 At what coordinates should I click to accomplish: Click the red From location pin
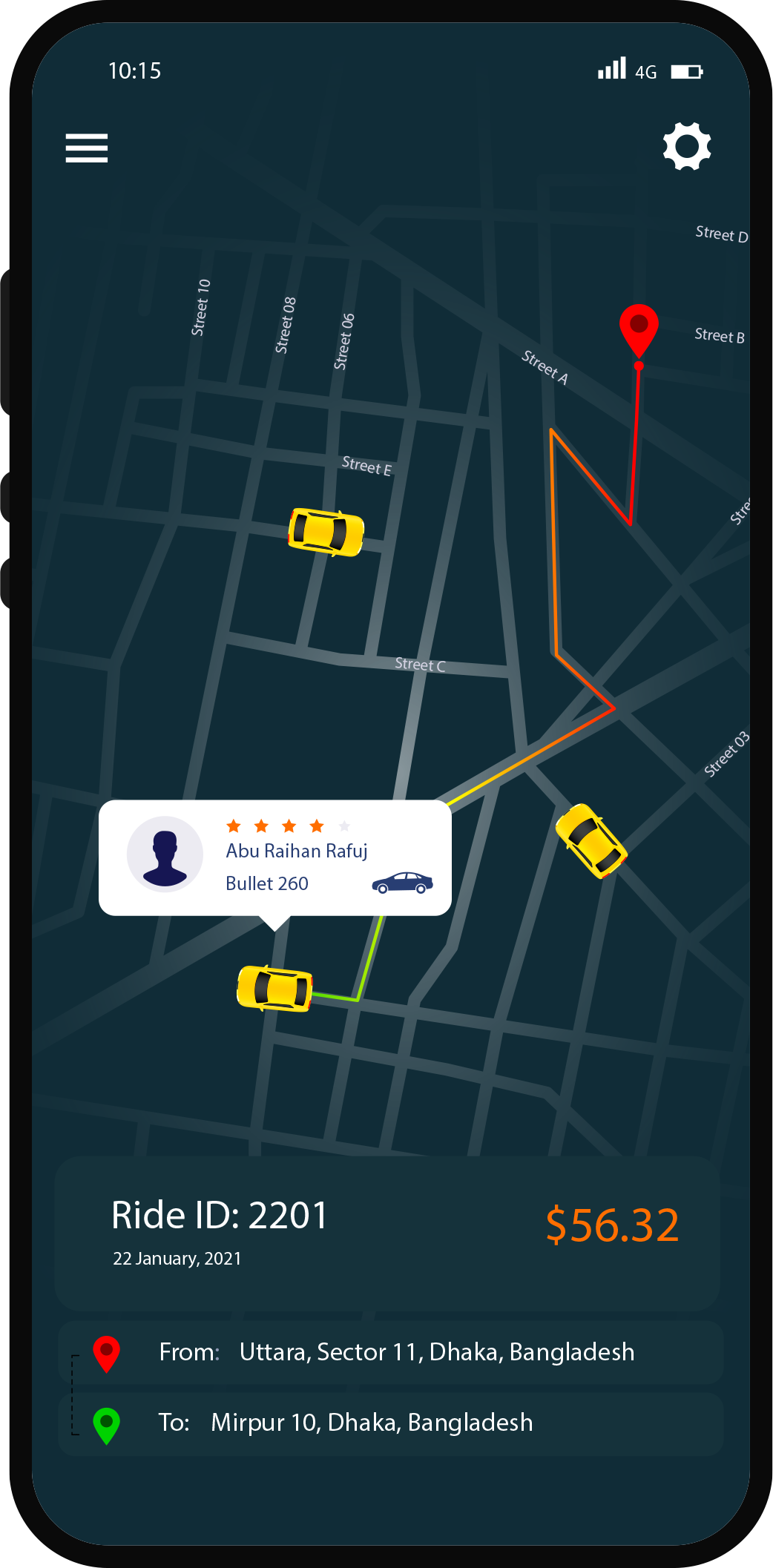[108, 1351]
